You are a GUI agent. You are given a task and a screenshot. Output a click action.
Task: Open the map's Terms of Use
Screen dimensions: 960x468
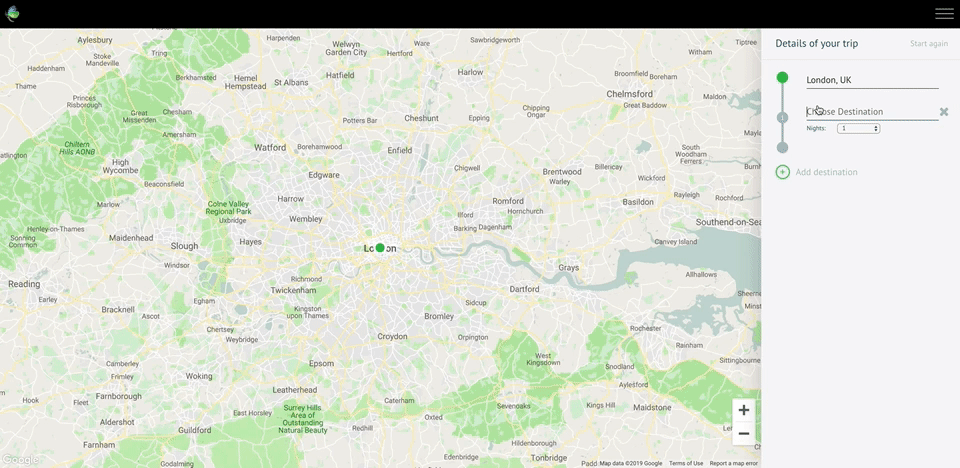coord(686,463)
